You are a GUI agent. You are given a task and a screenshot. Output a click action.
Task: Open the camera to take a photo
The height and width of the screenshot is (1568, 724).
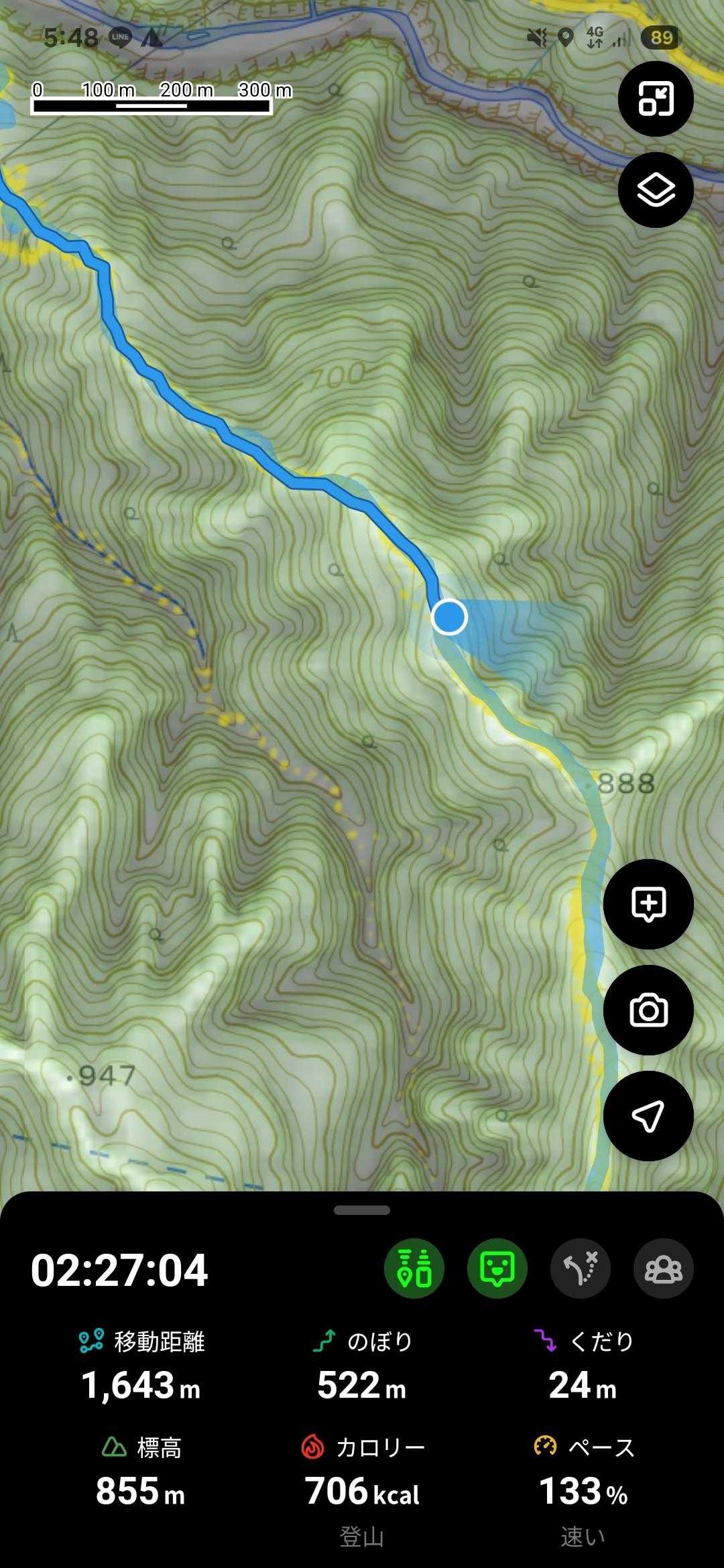click(648, 1010)
